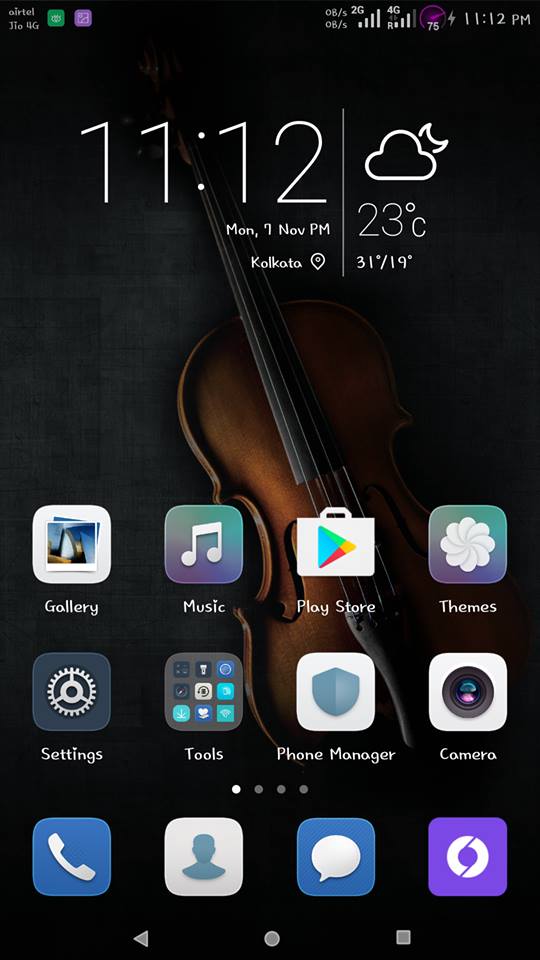Tap the system back button

pos(141,937)
